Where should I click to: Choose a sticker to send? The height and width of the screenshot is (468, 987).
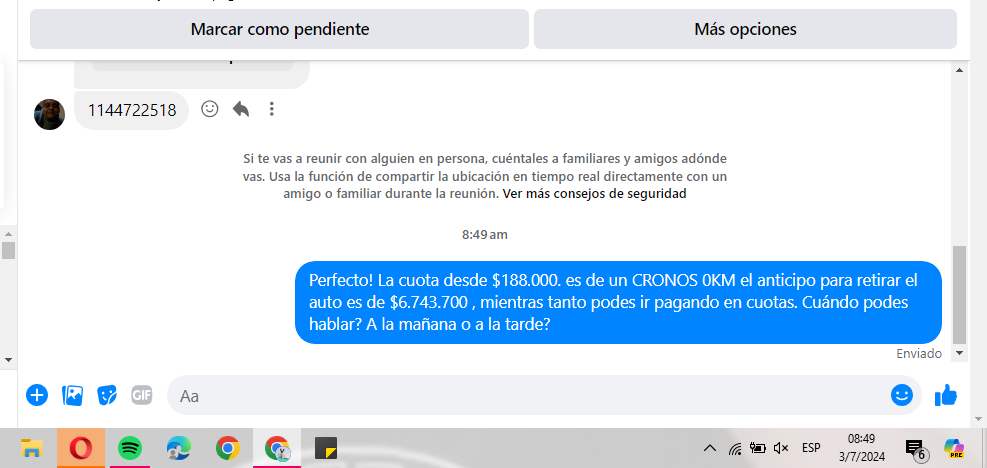tap(107, 395)
